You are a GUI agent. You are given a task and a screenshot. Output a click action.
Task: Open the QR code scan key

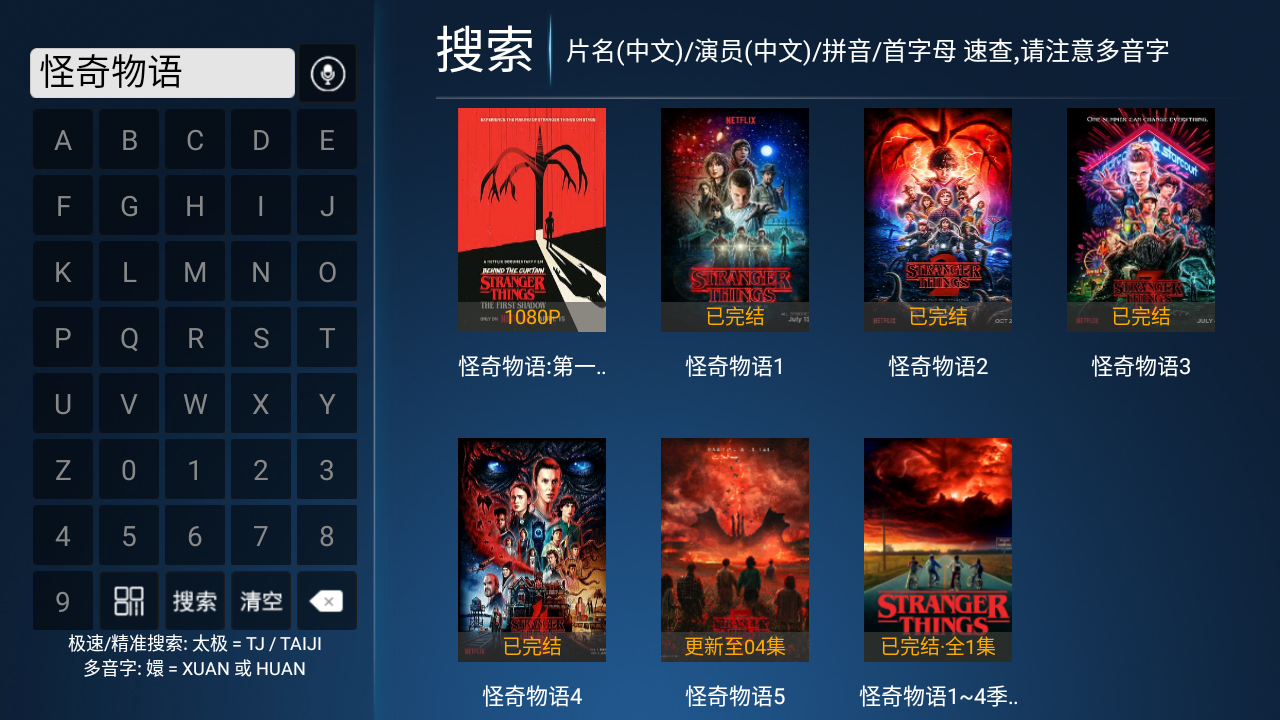pos(129,601)
